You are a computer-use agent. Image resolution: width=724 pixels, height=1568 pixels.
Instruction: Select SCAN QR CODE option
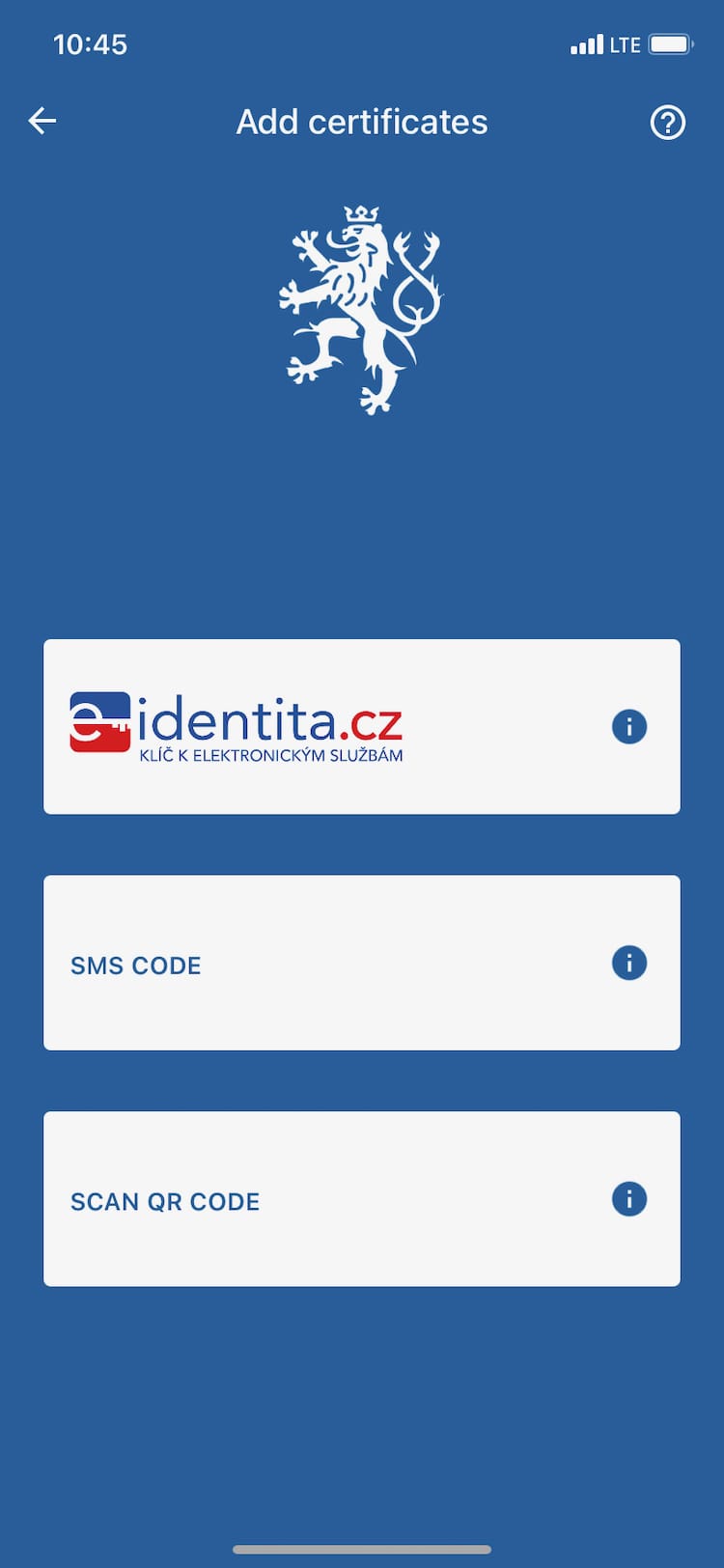click(x=362, y=1199)
